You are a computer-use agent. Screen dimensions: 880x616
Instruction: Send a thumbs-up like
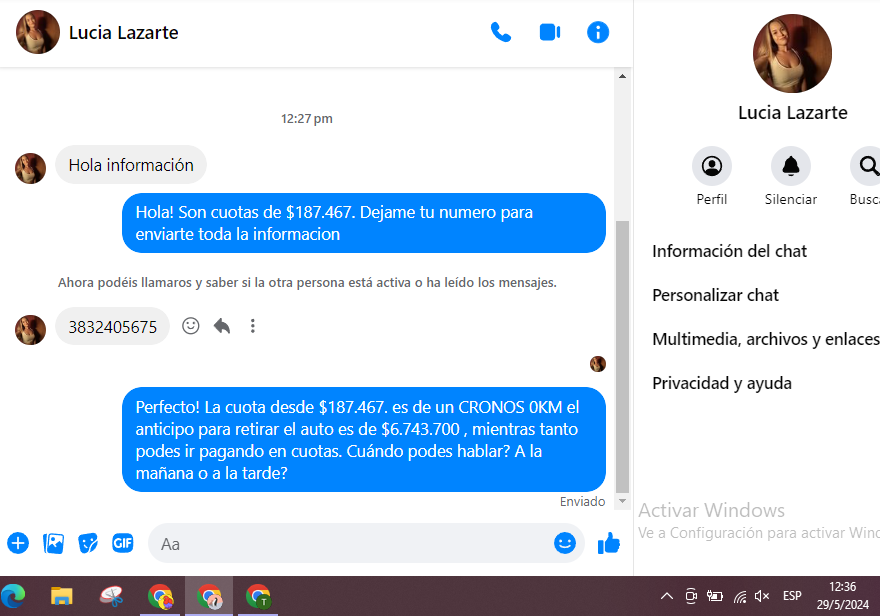coord(609,543)
